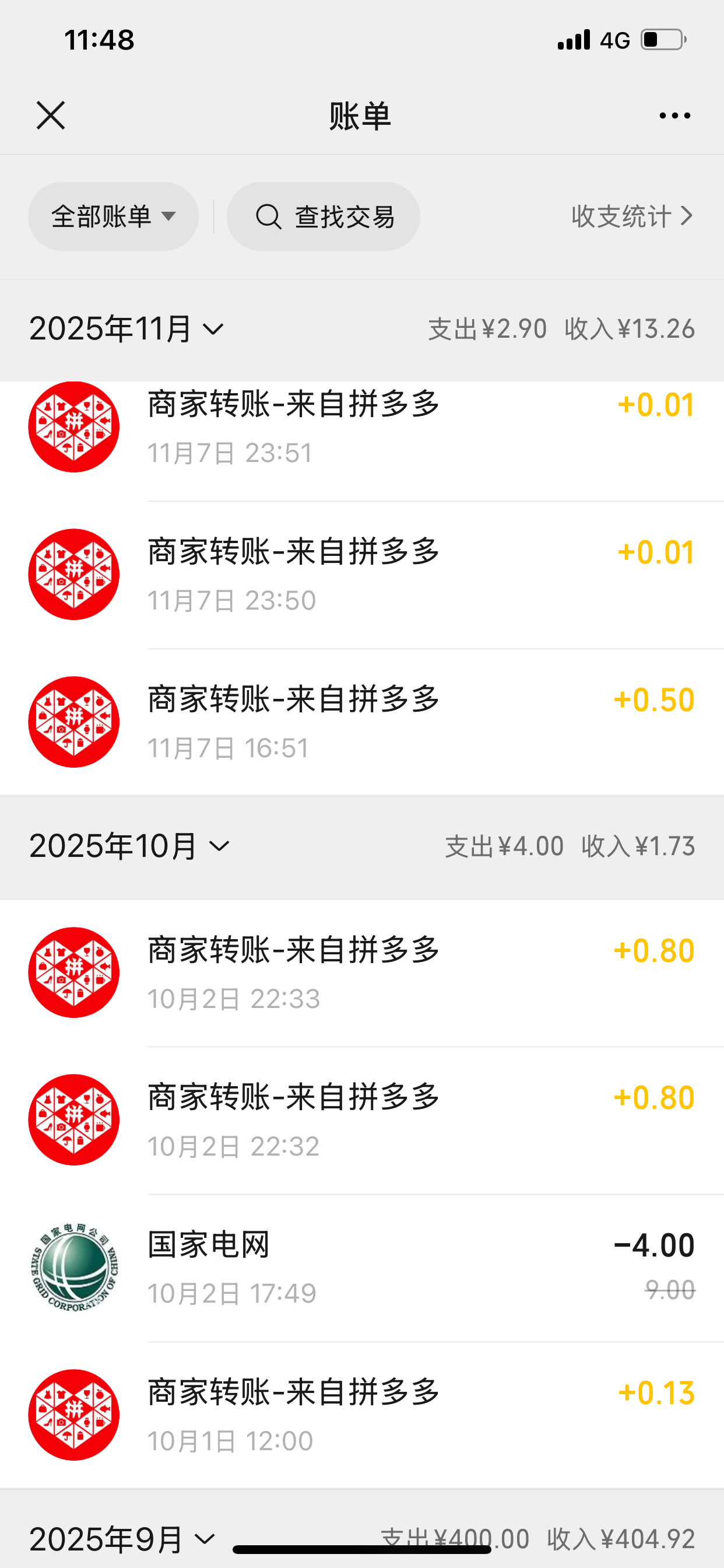Open the +0.13 transfer from 10月1日
724x1568 pixels.
[x=361, y=1415]
